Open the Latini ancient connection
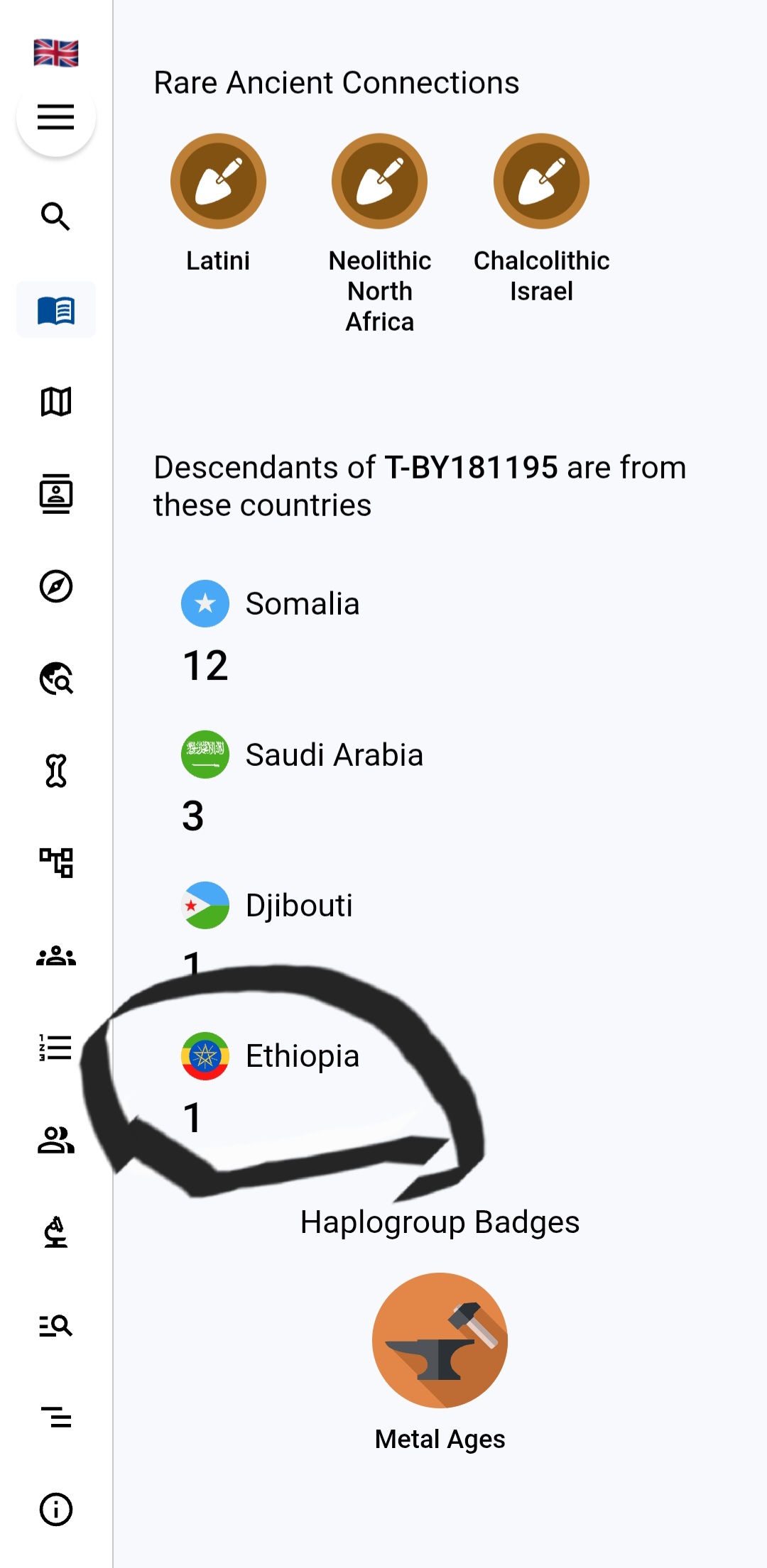767x1568 pixels. coord(218,182)
